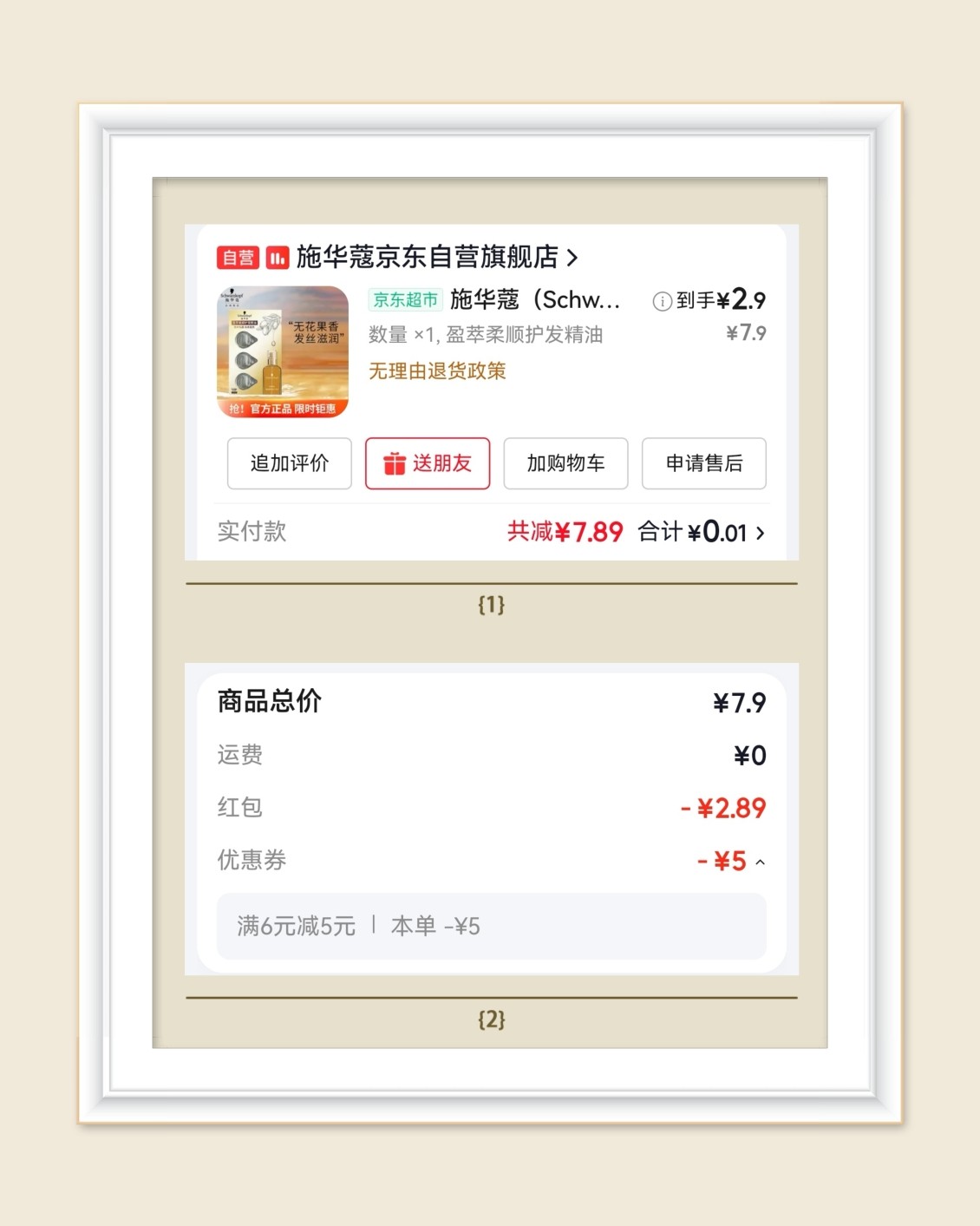The width and height of the screenshot is (980, 1226).
Task: Click 送朋友 to gift the item
Action: point(428,464)
